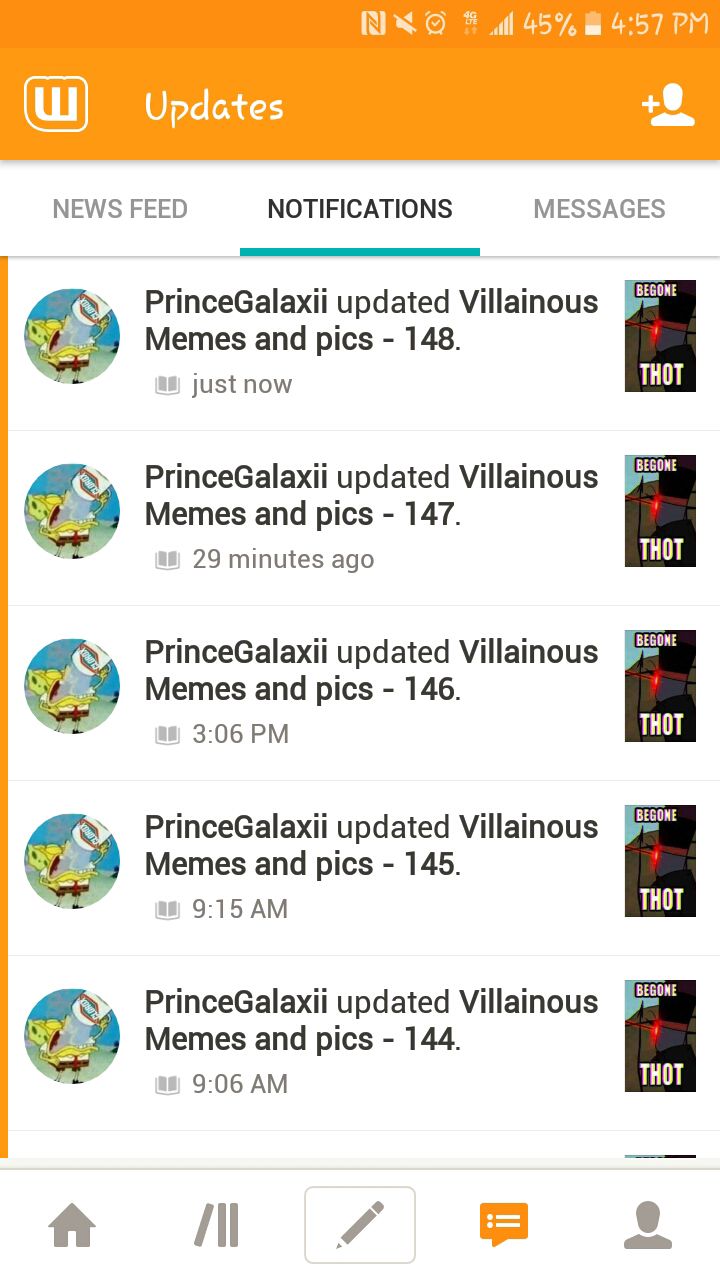The image size is (720, 1280).
Task: Open the add friend icon
Action: pos(668,105)
